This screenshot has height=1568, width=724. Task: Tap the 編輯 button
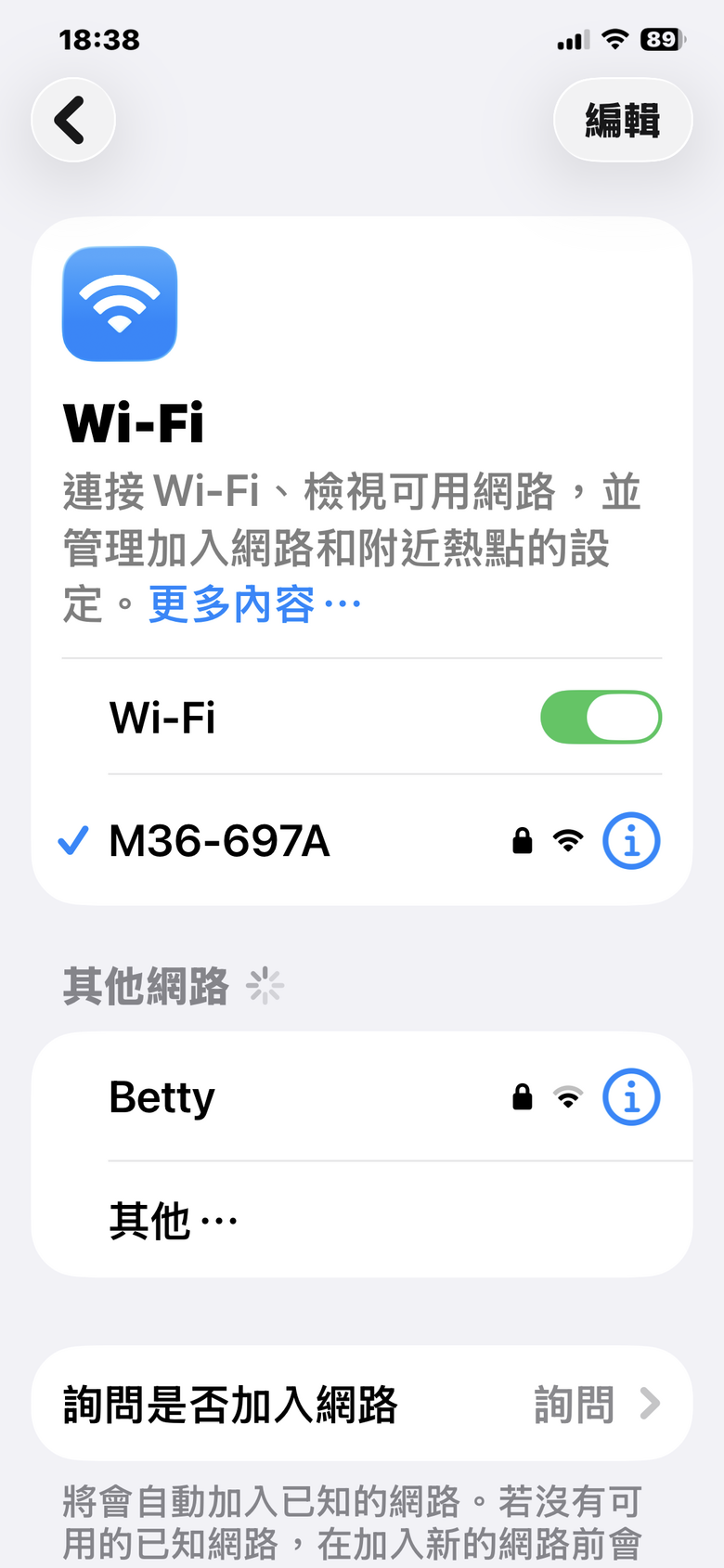pos(622,120)
